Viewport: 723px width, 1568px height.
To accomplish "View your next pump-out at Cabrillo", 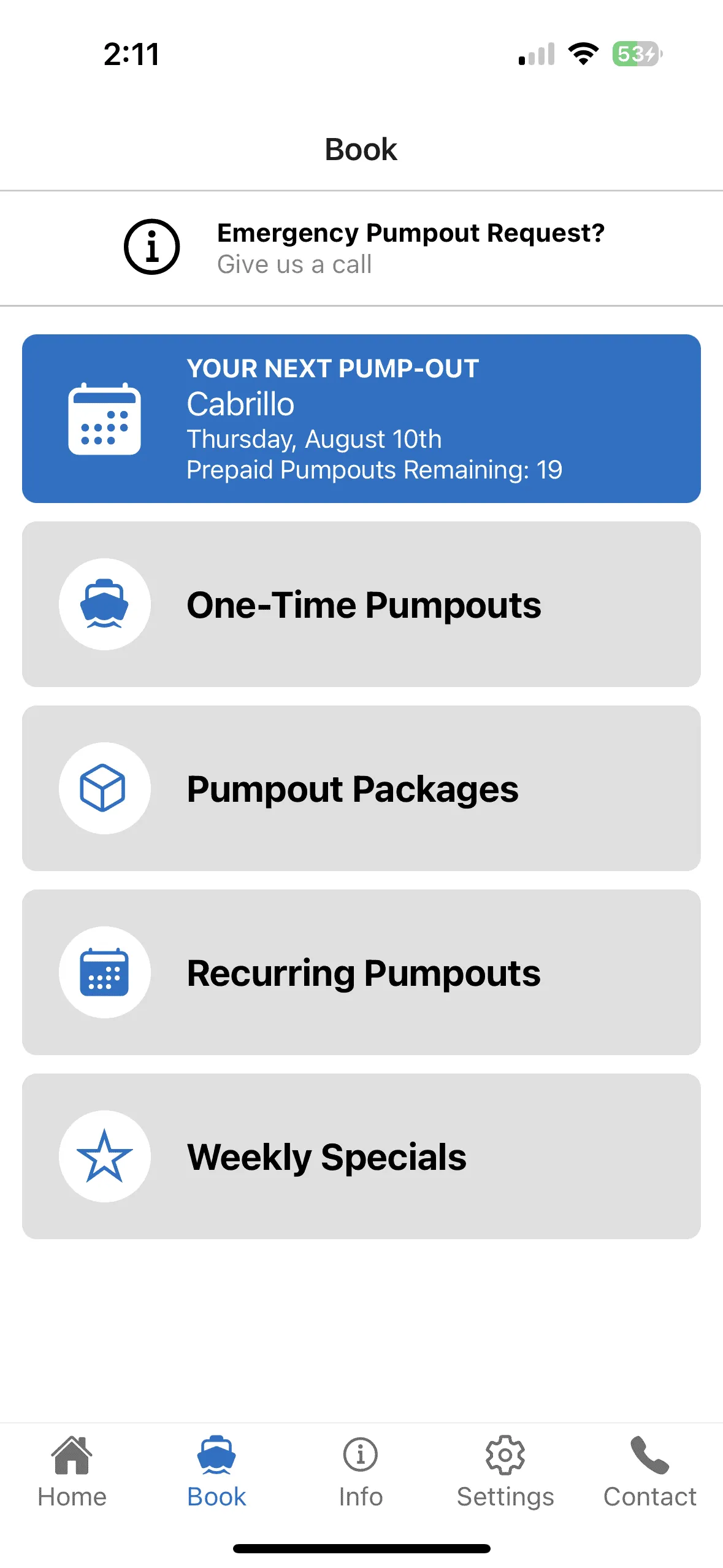I will 361,418.
